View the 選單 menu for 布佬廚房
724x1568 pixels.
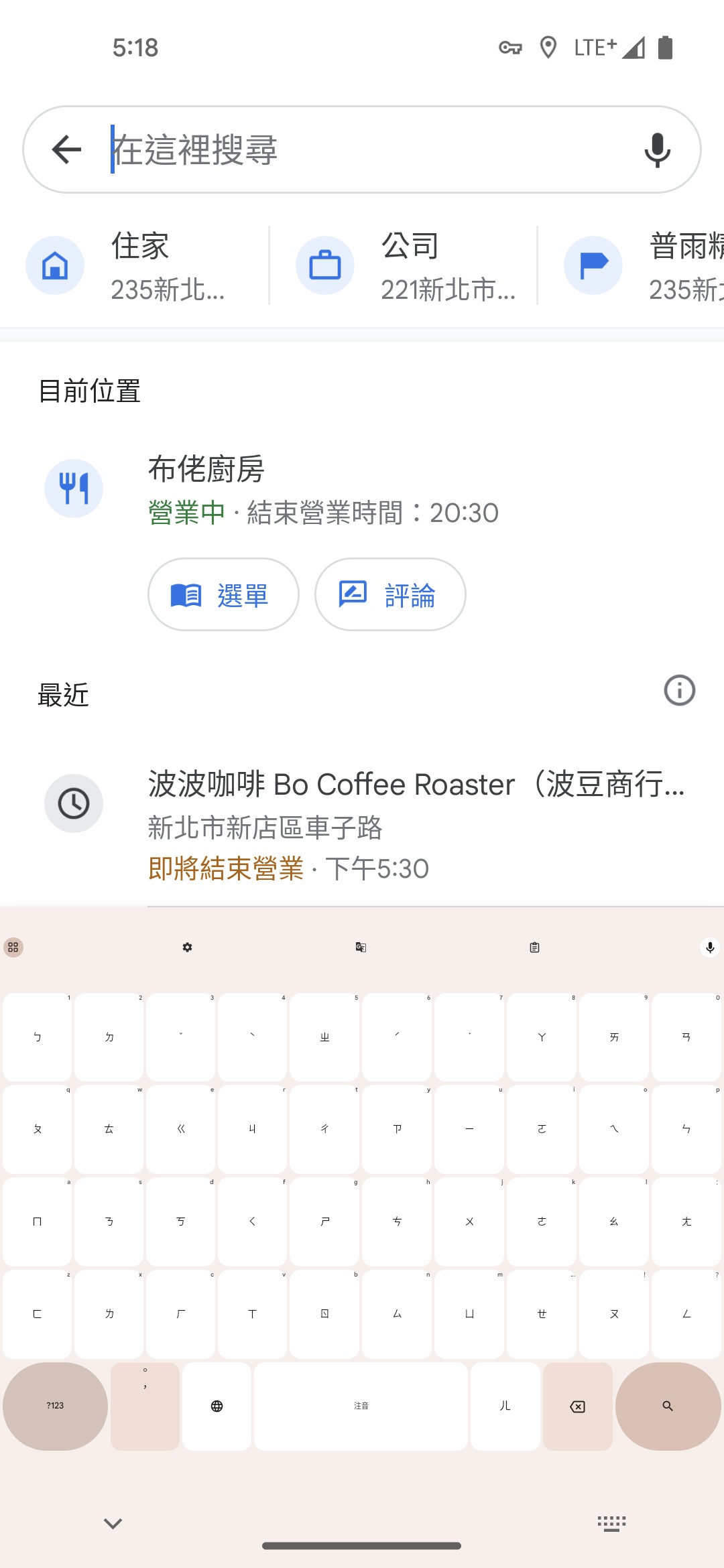pyautogui.click(x=223, y=594)
